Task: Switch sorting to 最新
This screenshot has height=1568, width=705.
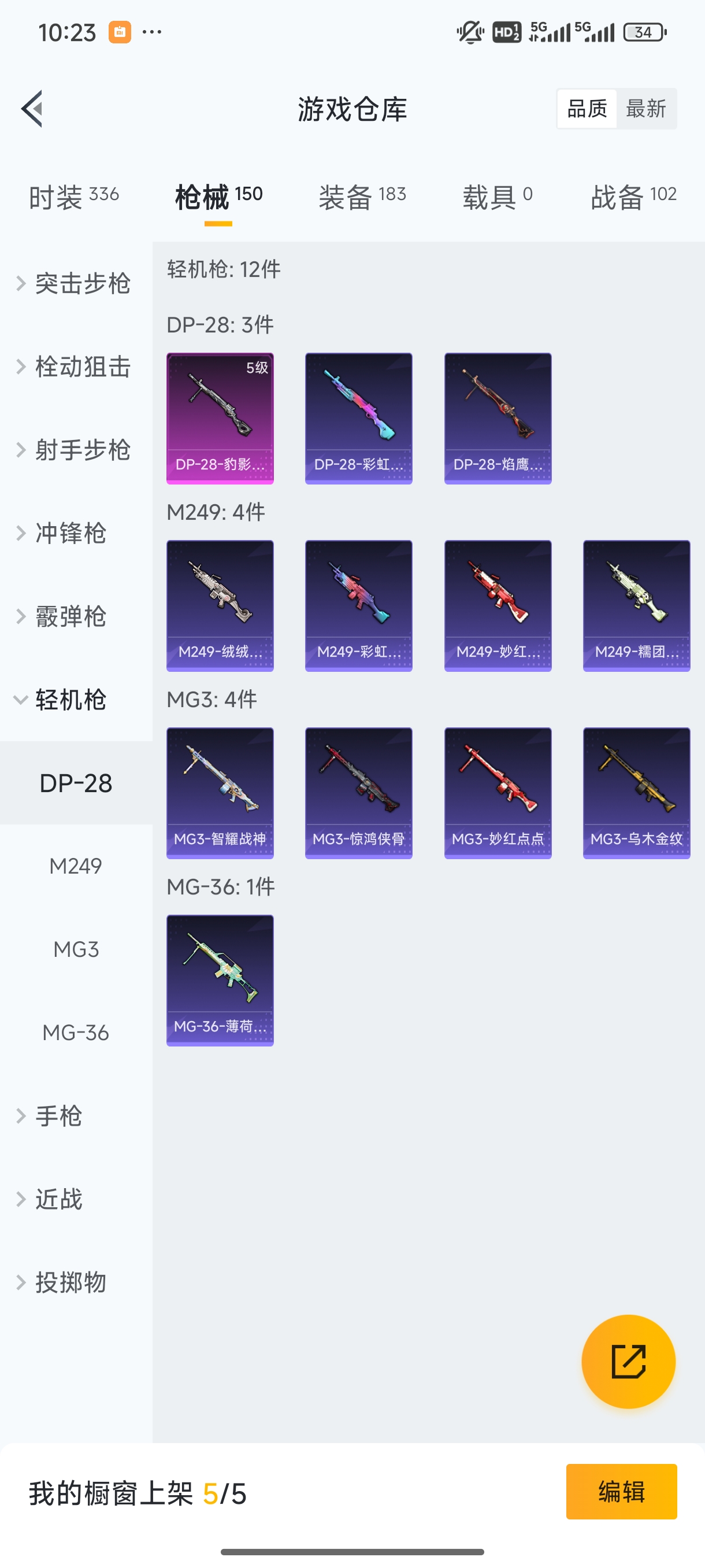Action: coord(647,108)
